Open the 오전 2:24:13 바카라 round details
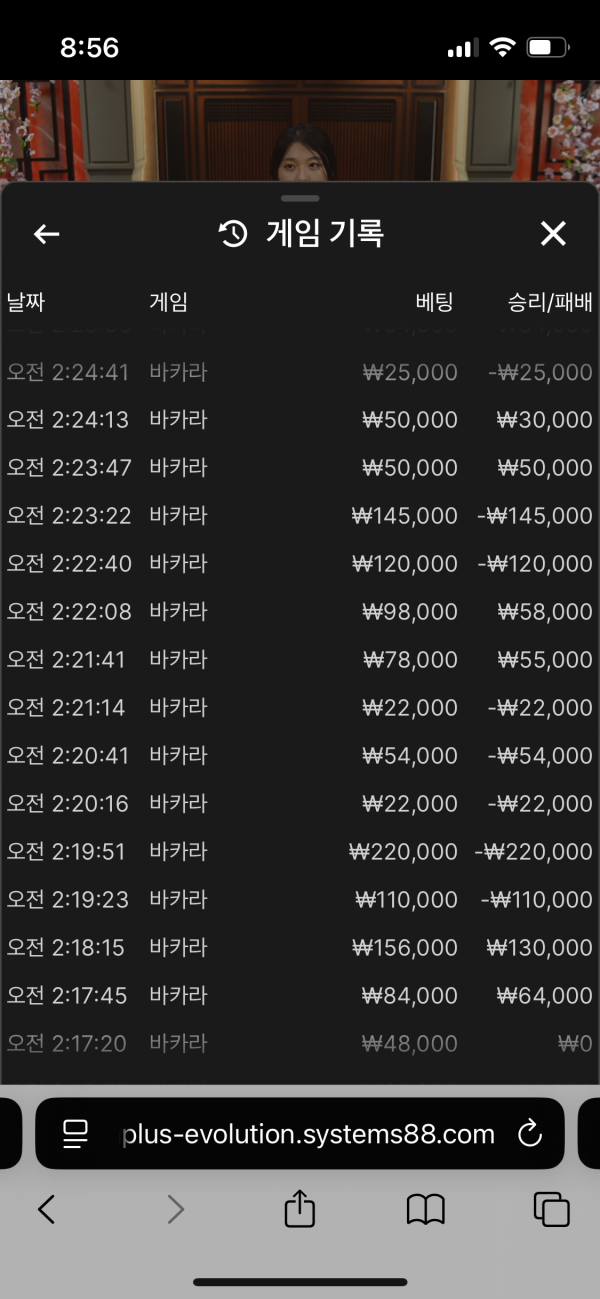The height and width of the screenshot is (1299, 600). (x=300, y=420)
